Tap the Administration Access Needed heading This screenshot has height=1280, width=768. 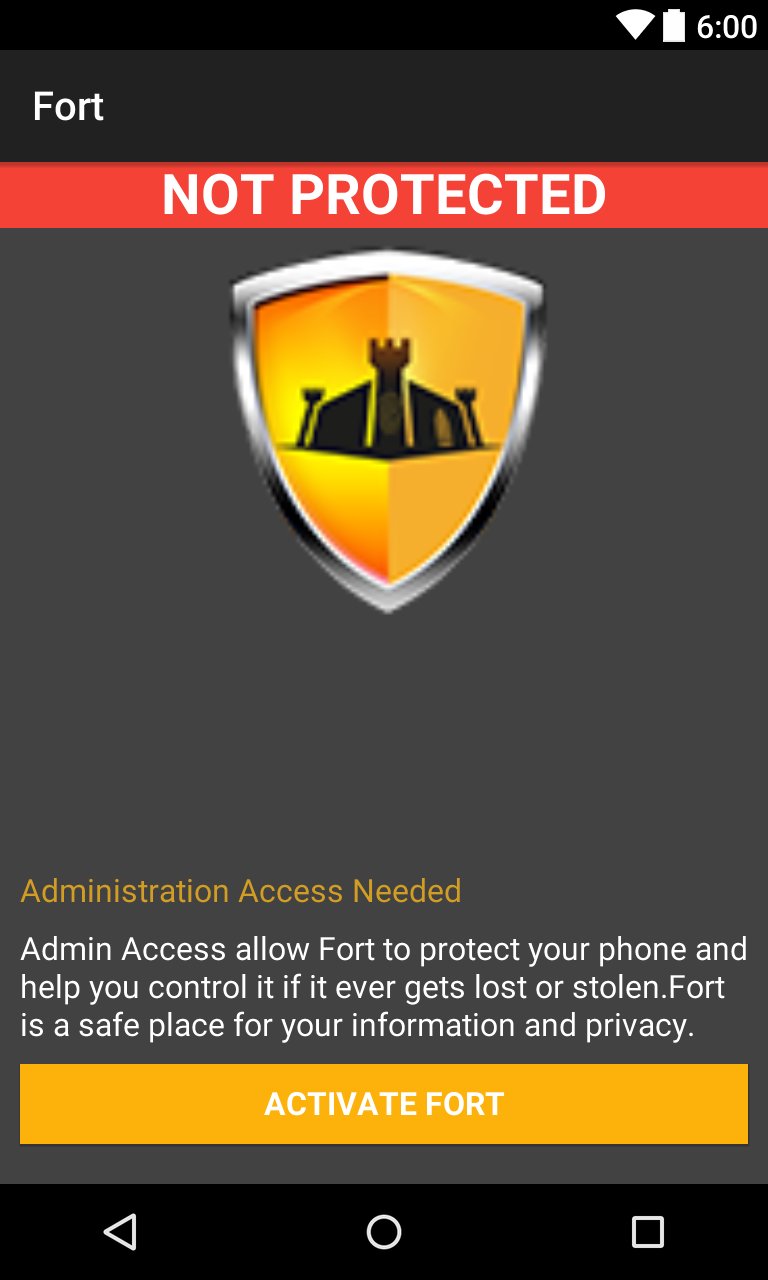240,891
